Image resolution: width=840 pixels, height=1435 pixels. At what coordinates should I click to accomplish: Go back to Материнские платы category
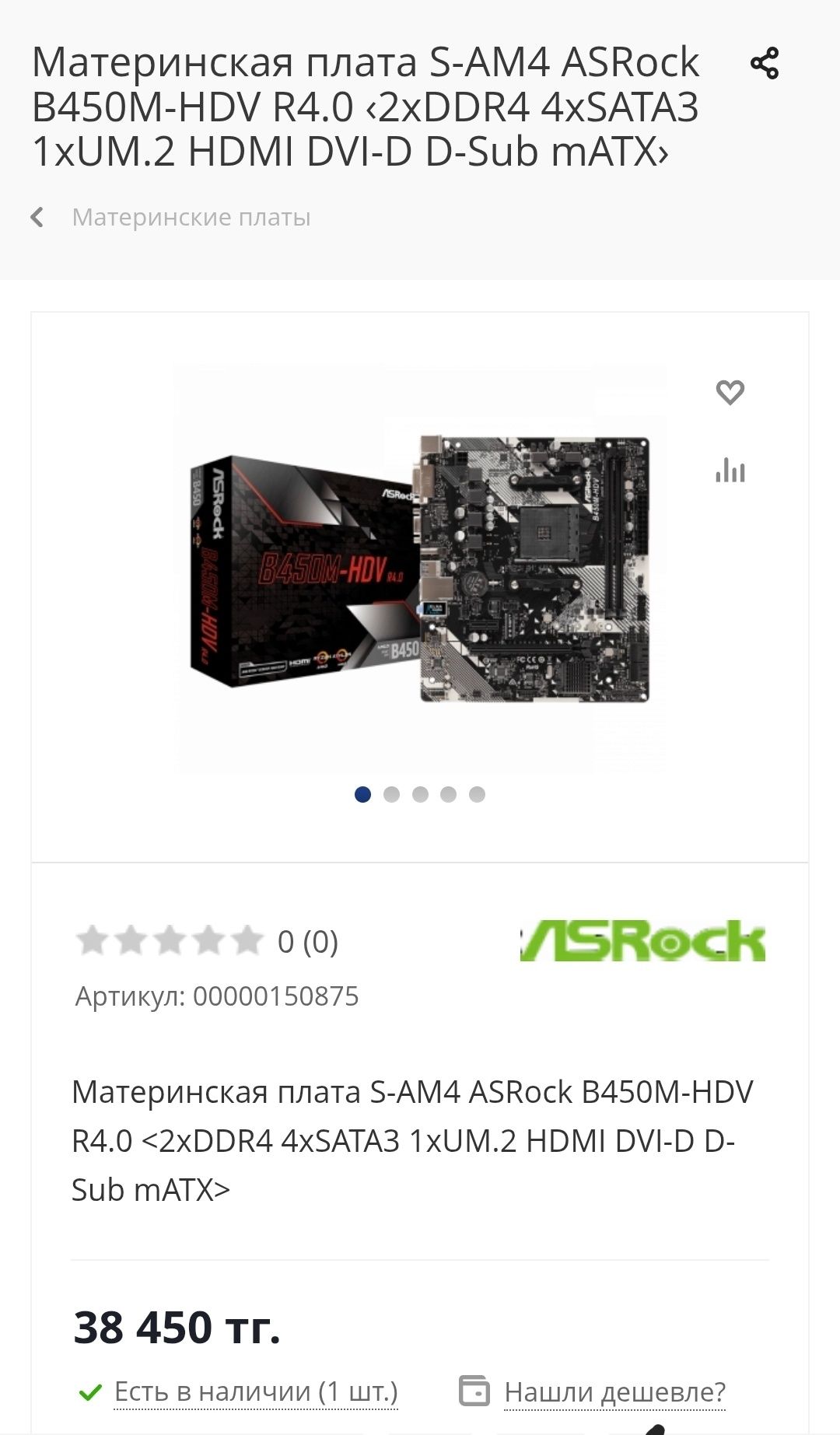(x=191, y=217)
